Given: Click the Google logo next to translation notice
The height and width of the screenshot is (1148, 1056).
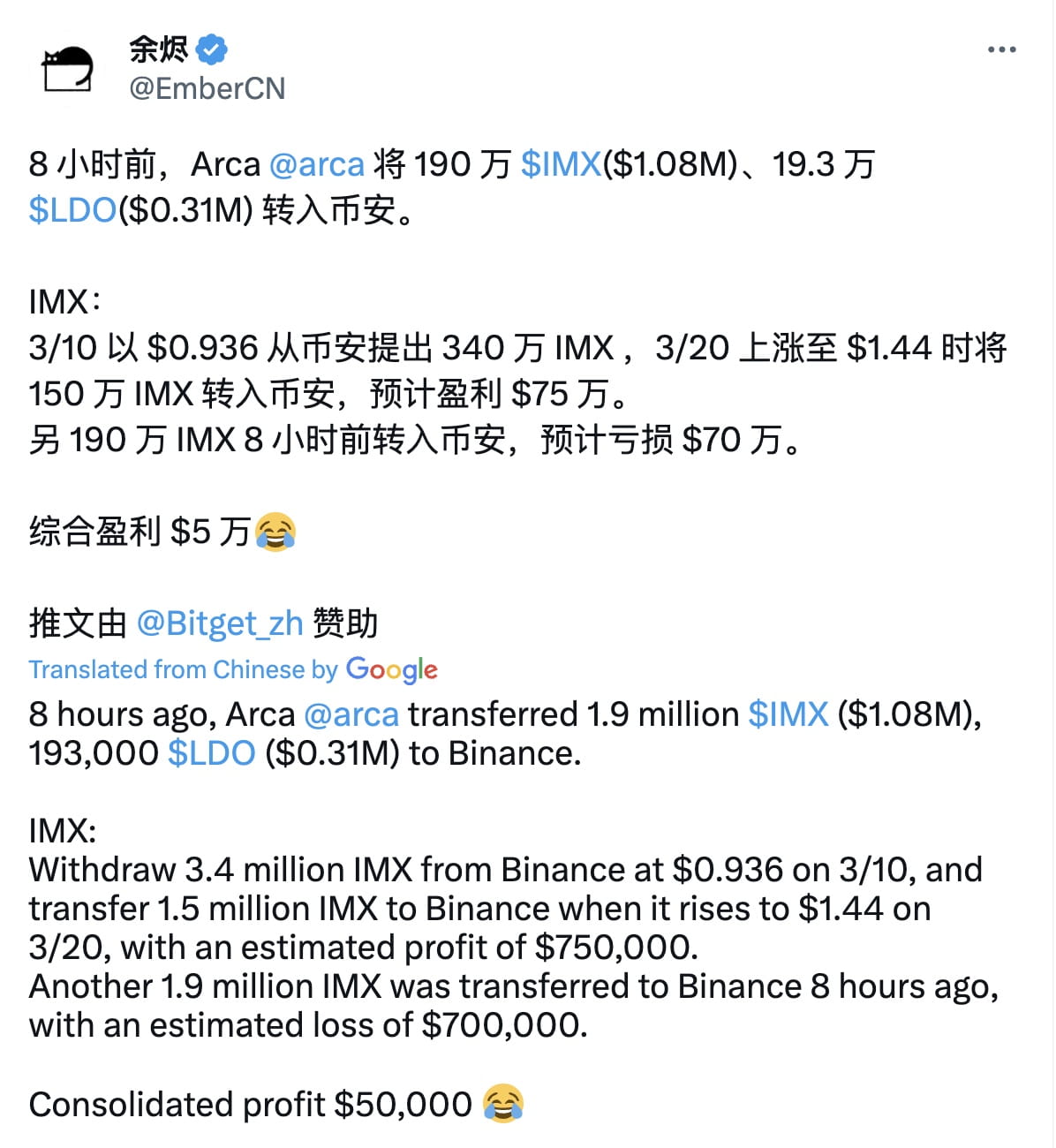Looking at the screenshot, I should [x=392, y=670].
